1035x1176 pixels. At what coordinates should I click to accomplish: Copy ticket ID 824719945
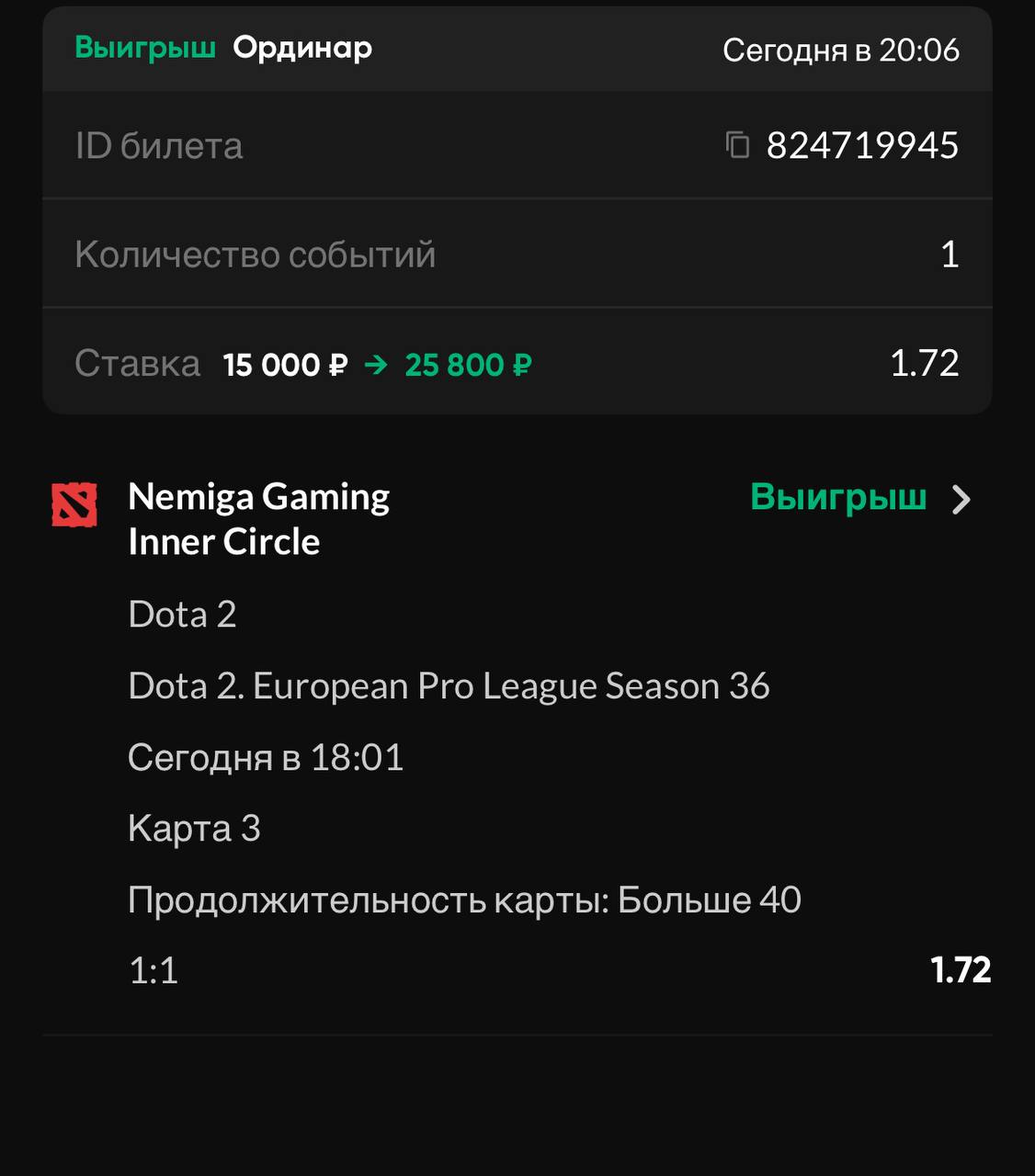(737, 144)
